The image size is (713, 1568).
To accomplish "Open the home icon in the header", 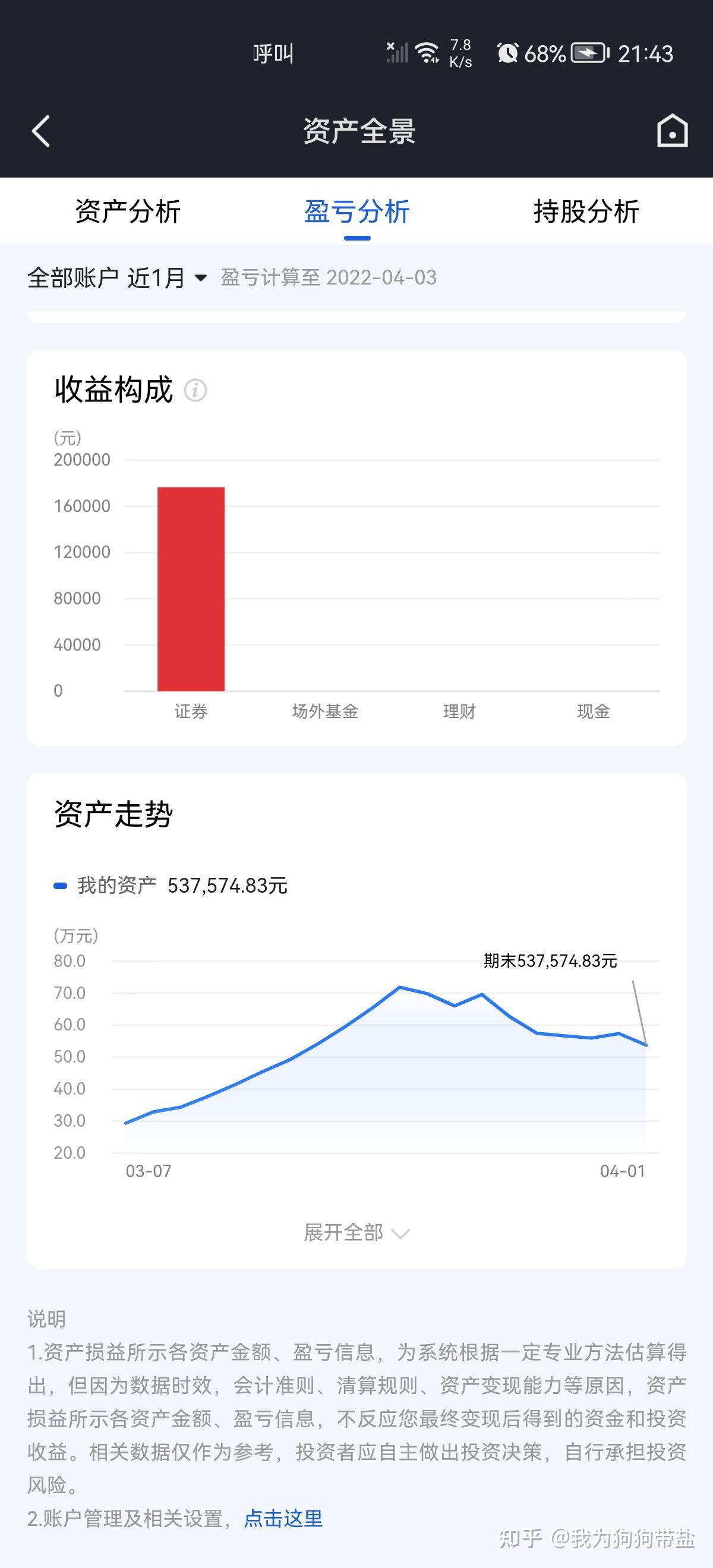I will 672,130.
